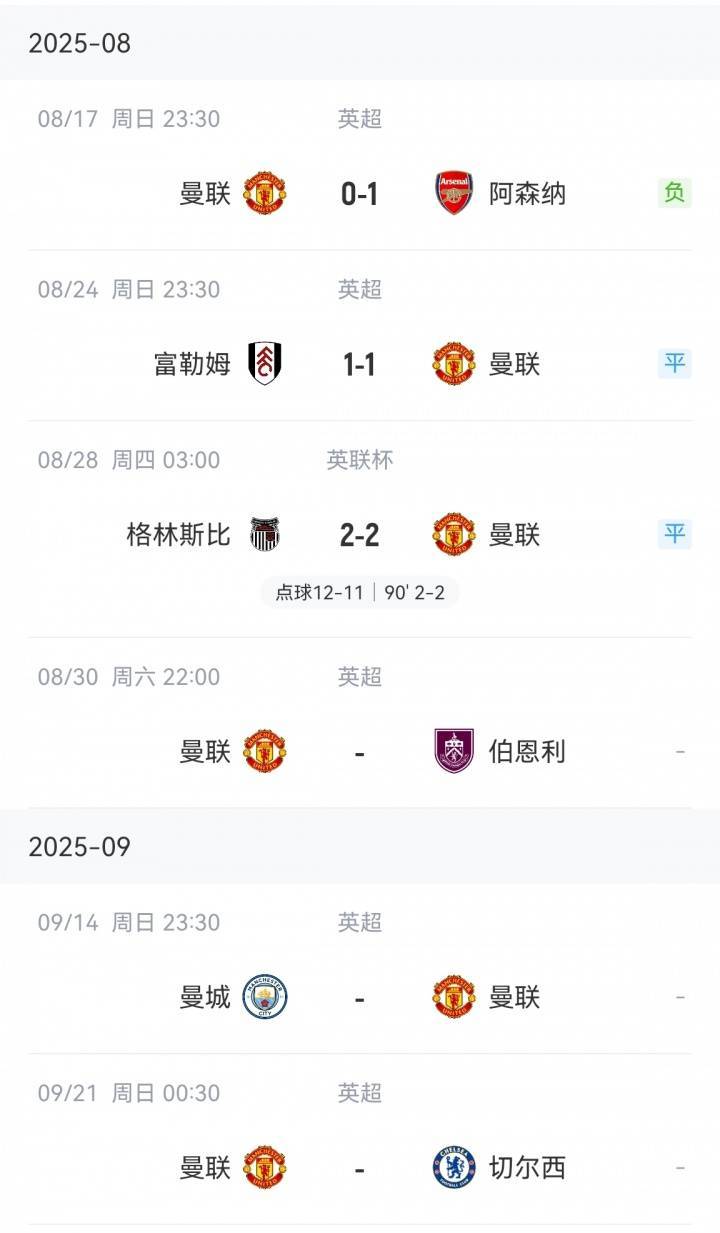Screen dimensions: 720x1233
Task: Click the Chelsea club badge
Action: (453, 1167)
